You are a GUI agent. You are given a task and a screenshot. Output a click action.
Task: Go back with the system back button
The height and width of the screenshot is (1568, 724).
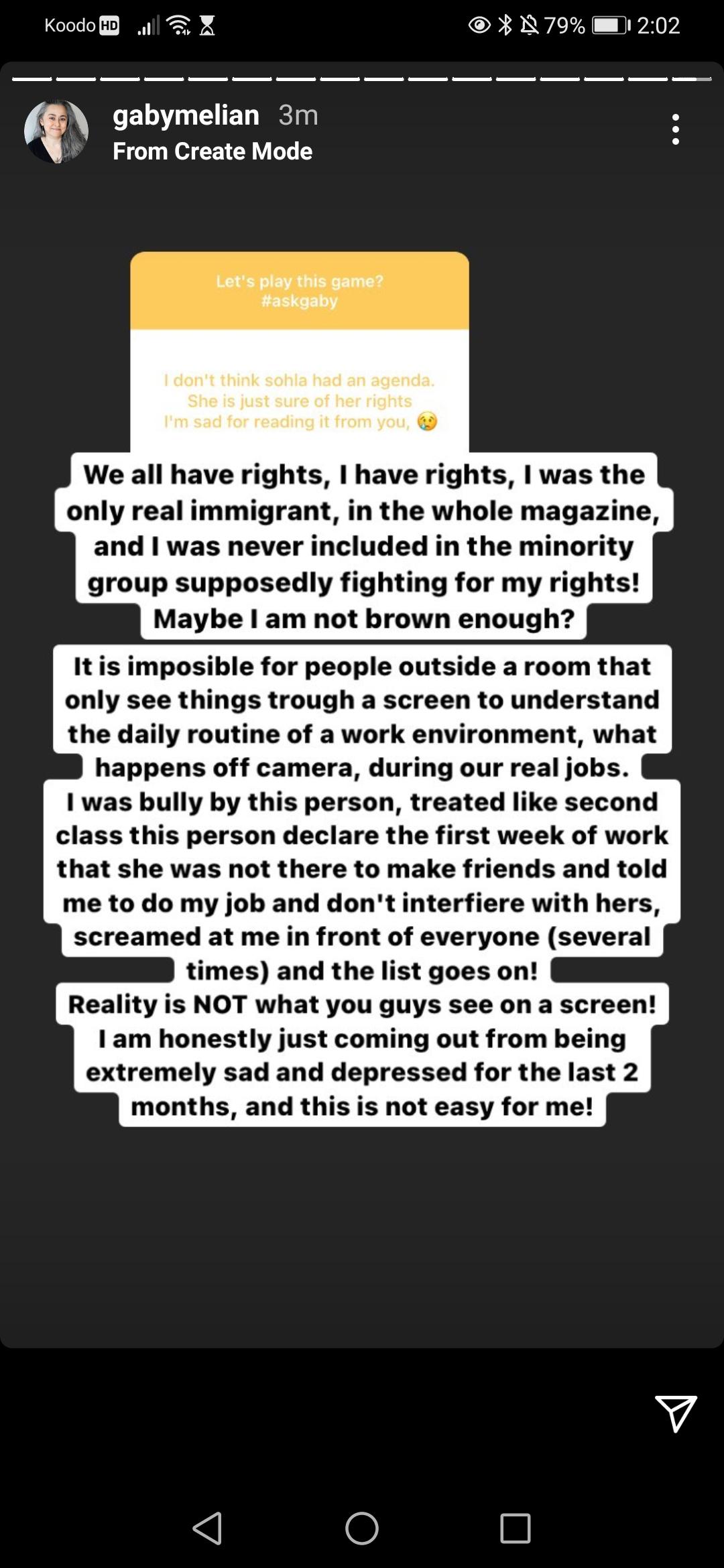pyautogui.click(x=207, y=1528)
